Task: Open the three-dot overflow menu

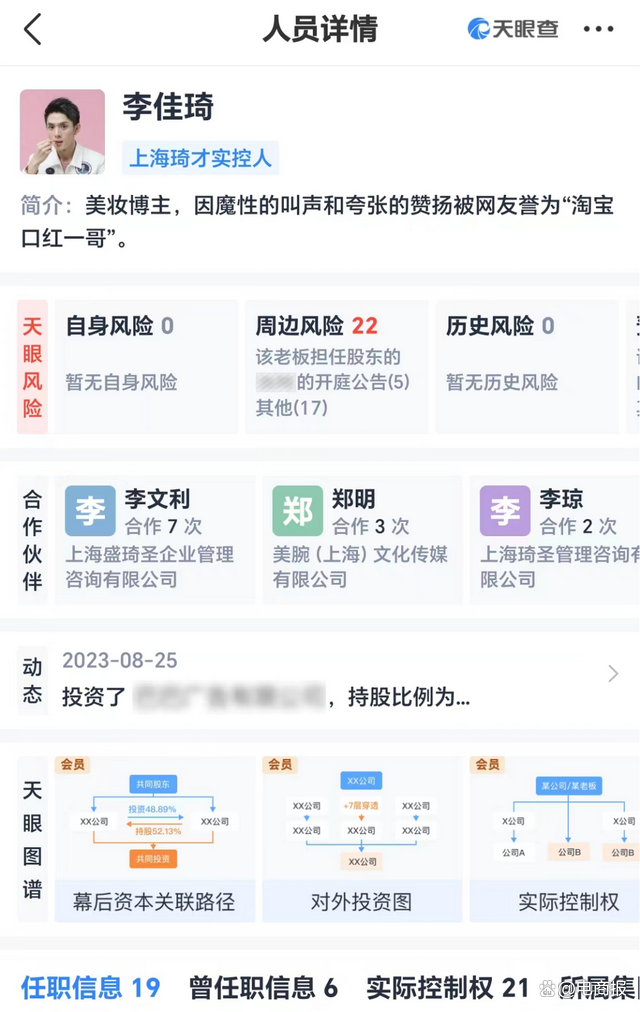Action: pos(598,29)
